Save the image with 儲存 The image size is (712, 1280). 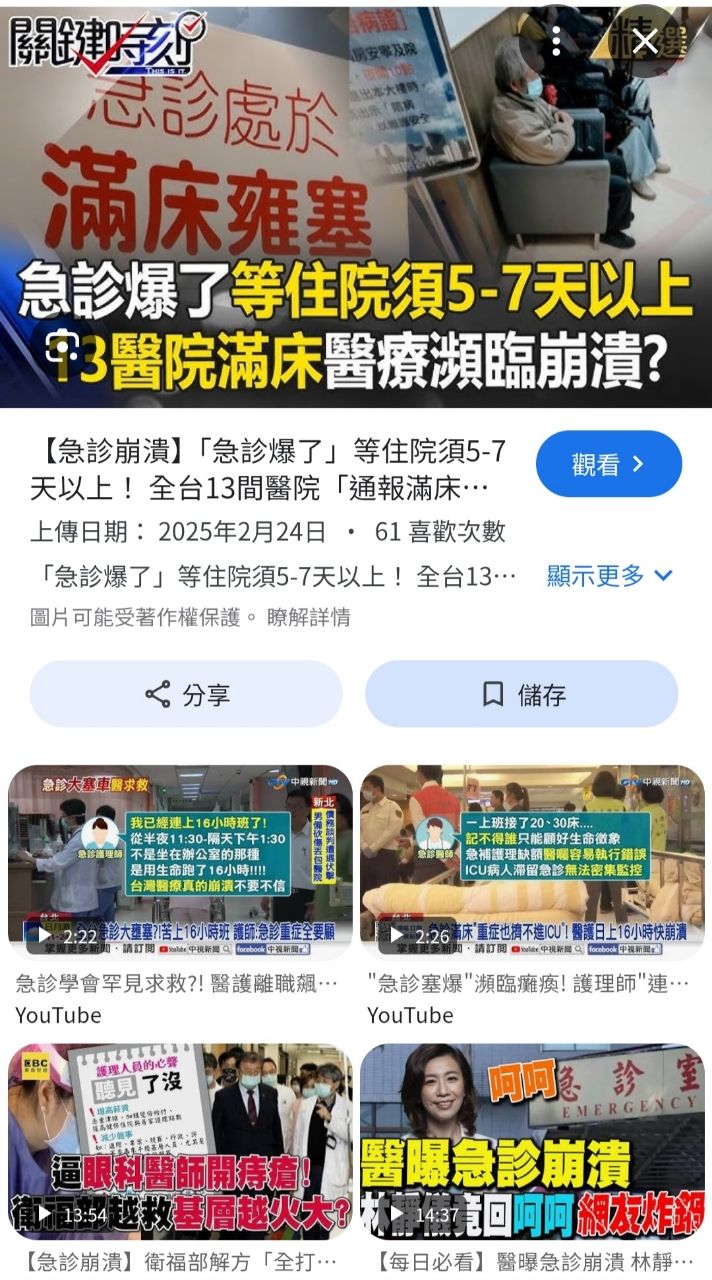tap(521, 694)
